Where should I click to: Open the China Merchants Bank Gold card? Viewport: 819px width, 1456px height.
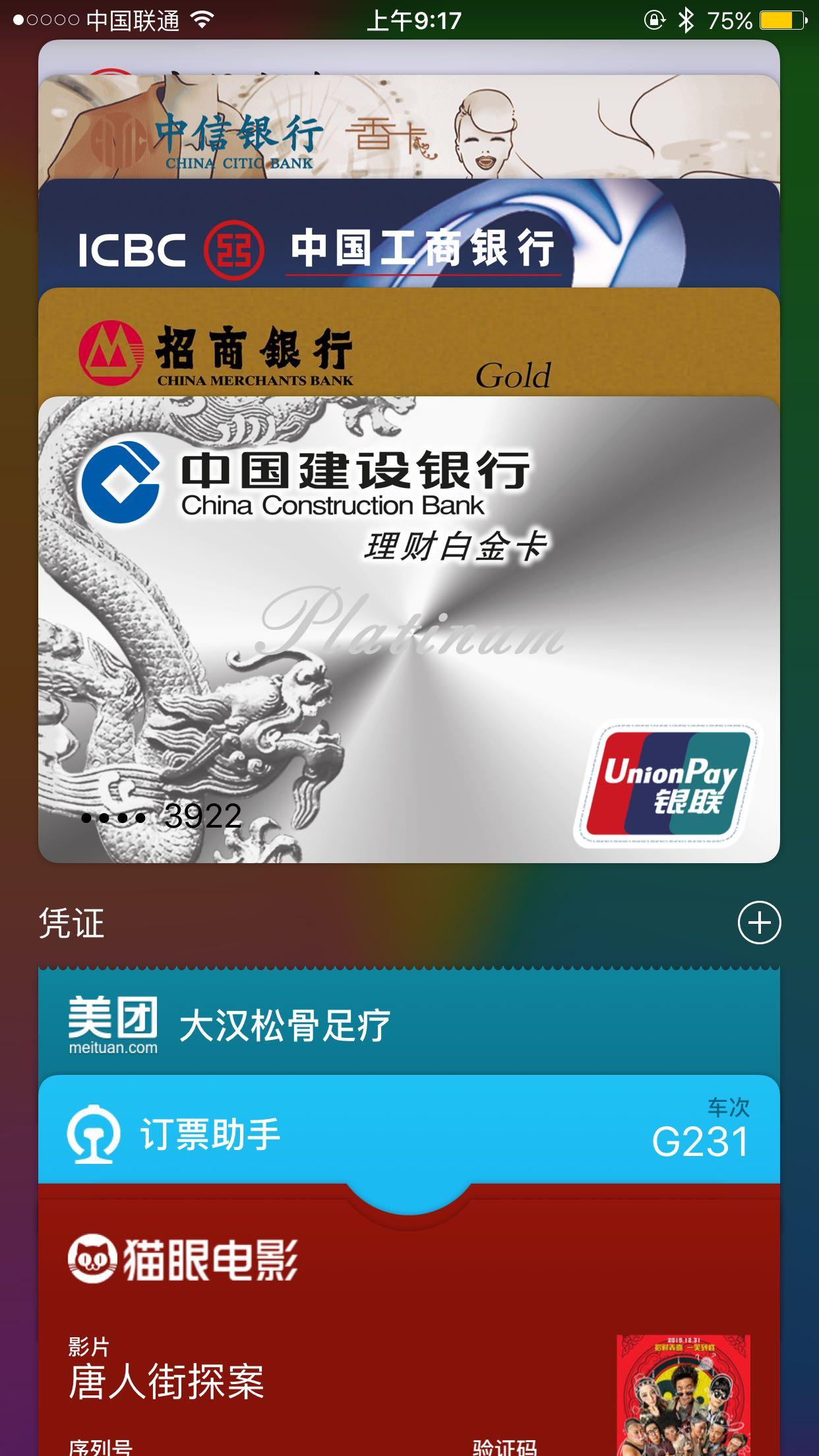tap(409, 342)
